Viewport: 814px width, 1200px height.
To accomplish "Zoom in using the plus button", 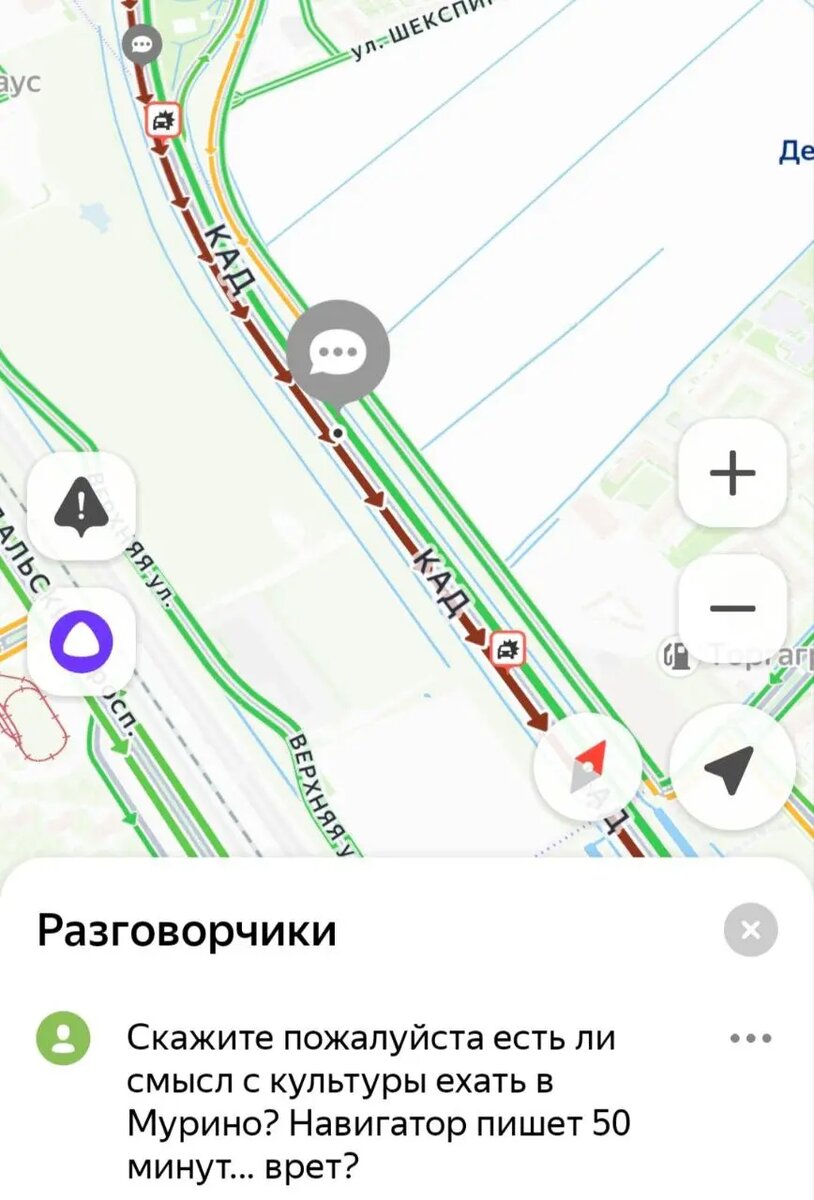I will click(732, 472).
